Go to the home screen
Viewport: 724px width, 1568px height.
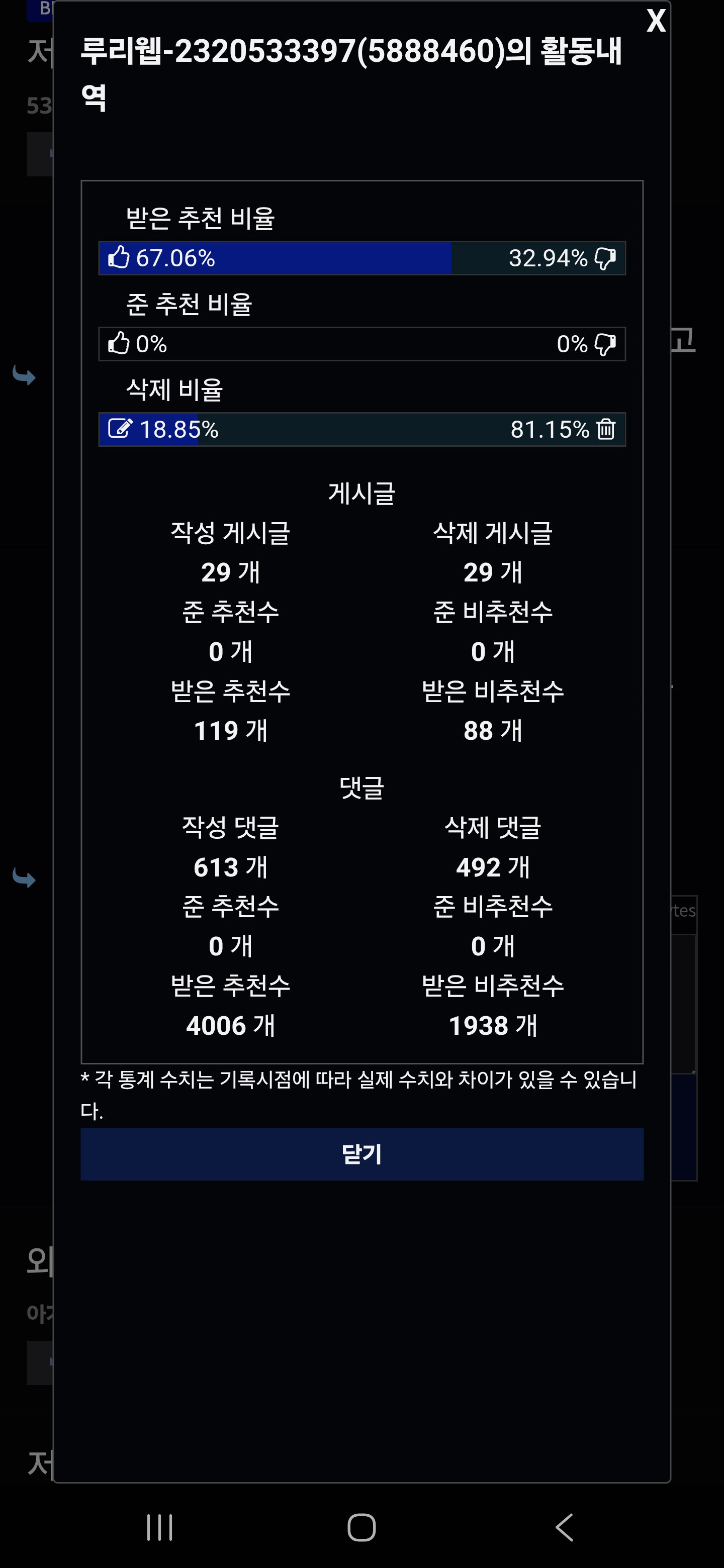(x=361, y=1527)
